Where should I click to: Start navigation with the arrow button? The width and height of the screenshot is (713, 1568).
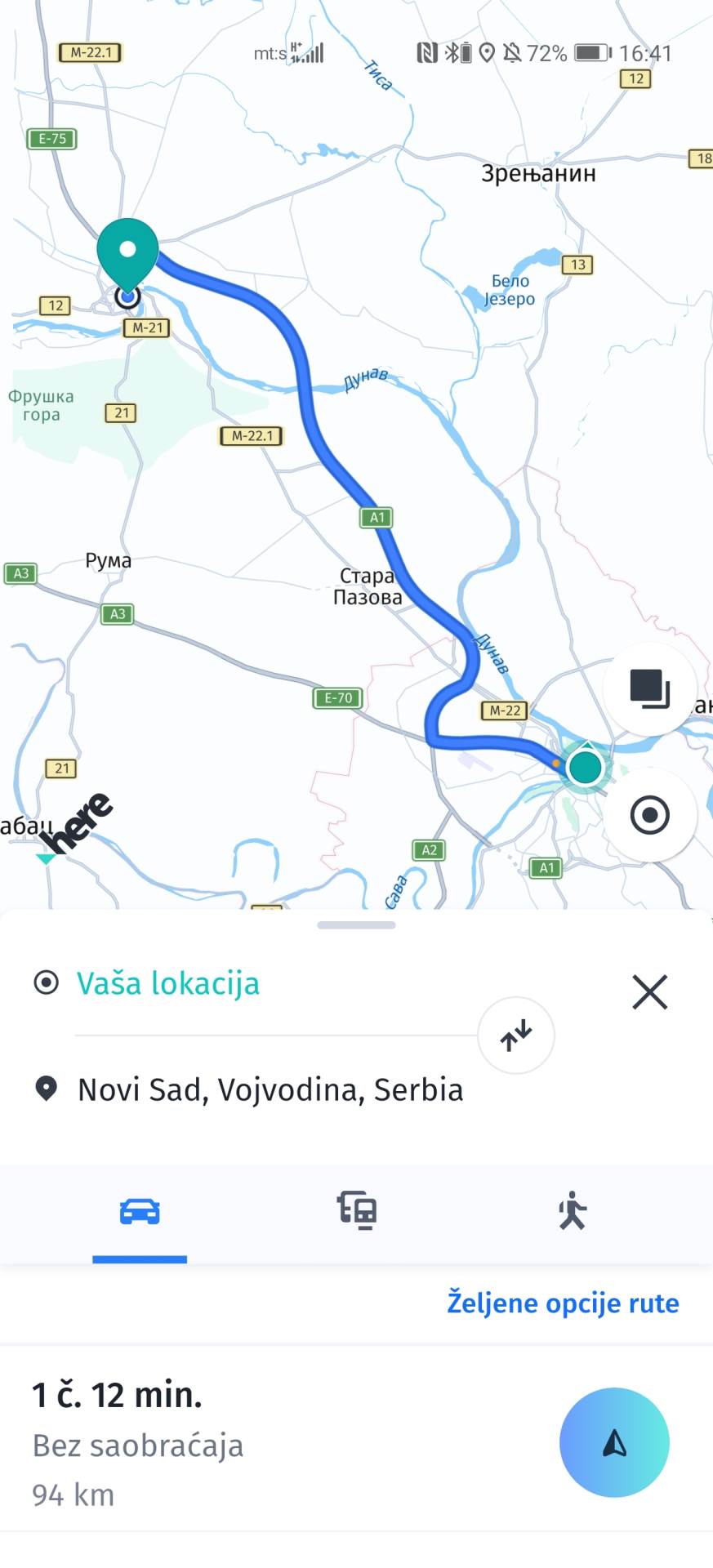click(615, 1443)
